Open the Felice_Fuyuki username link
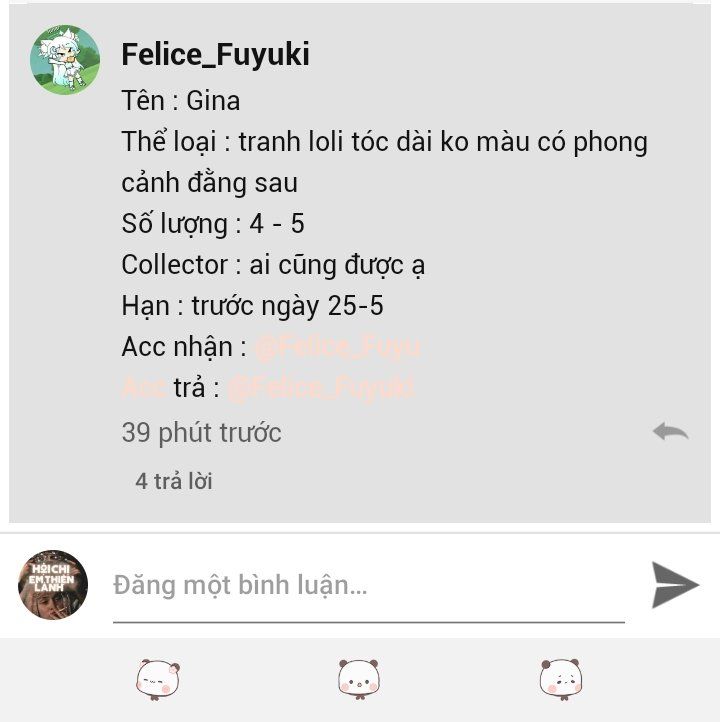Viewport: 720px width, 722px height. (x=215, y=55)
